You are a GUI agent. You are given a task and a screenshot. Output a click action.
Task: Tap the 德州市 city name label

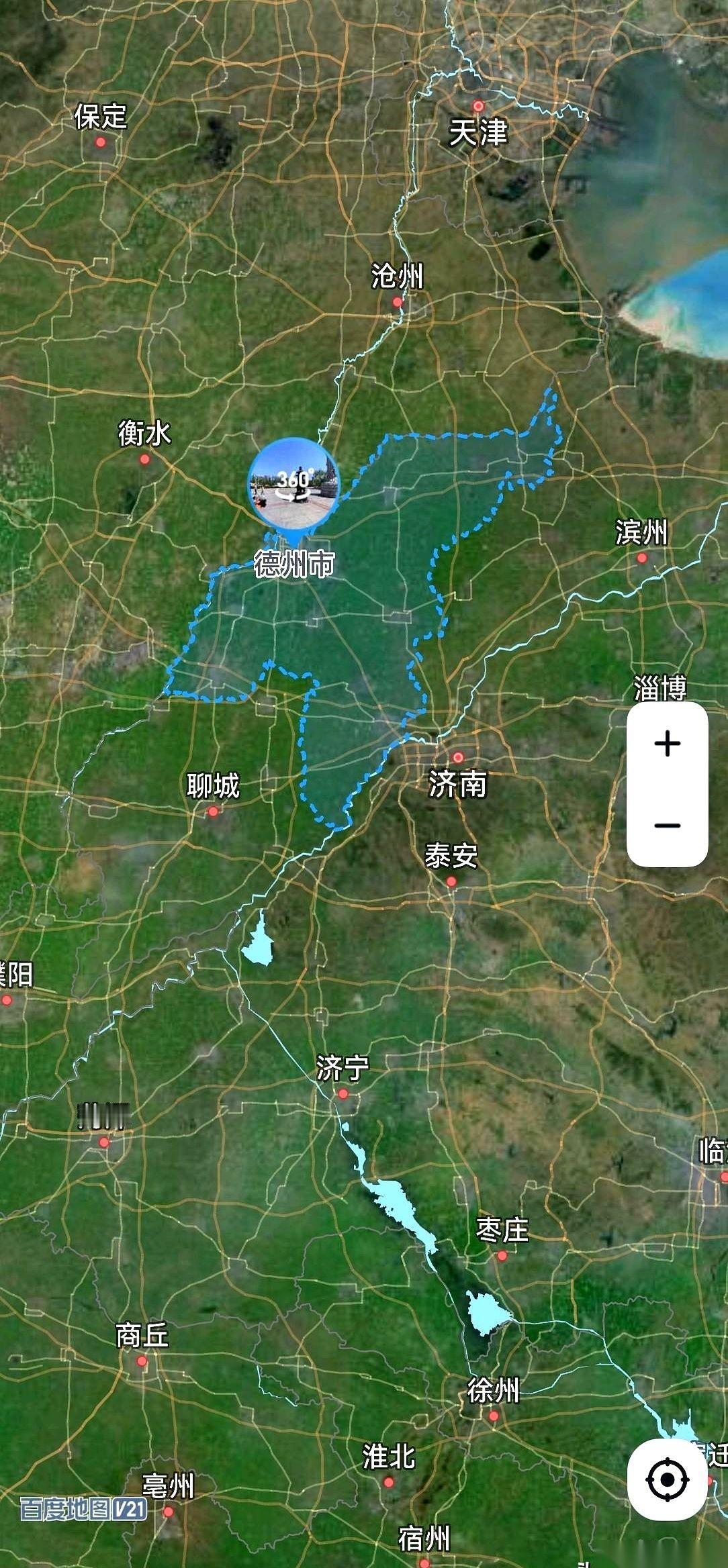pyautogui.click(x=295, y=565)
